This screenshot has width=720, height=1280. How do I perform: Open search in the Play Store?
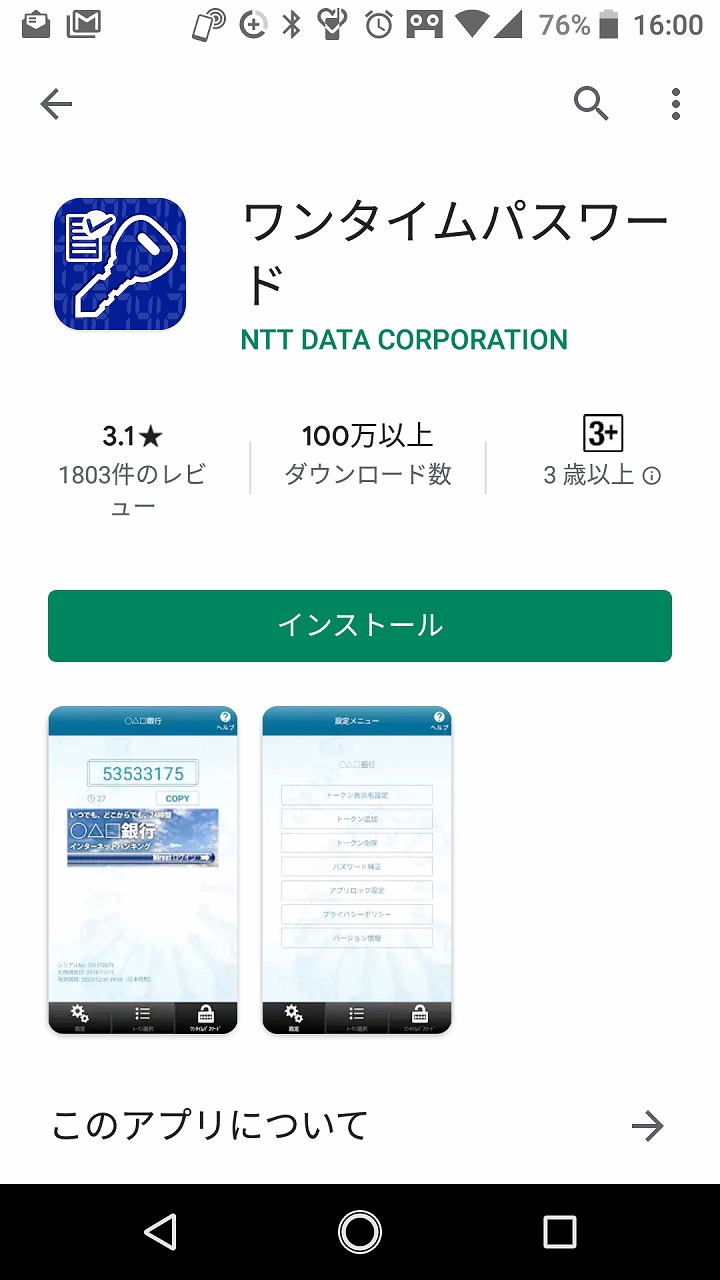click(591, 103)
